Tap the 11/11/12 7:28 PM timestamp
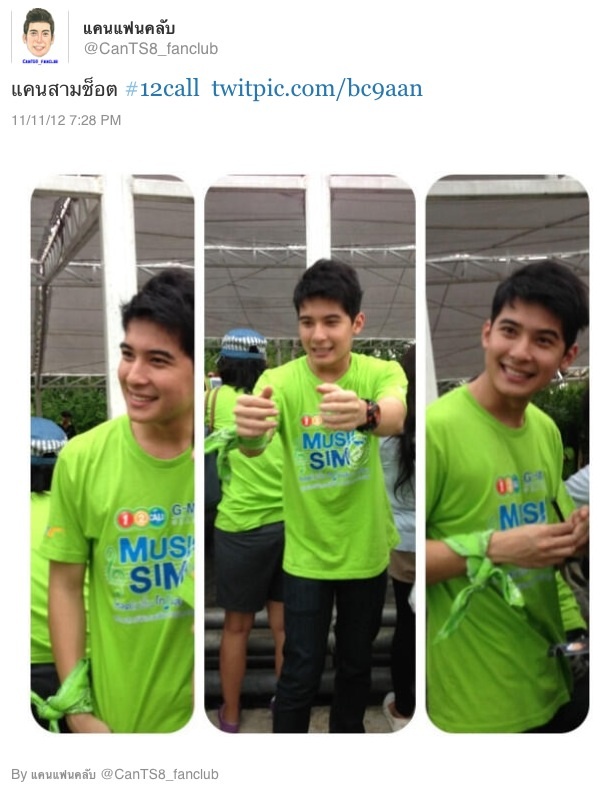This screenshot has width=614, height=789. pos(66,120)
